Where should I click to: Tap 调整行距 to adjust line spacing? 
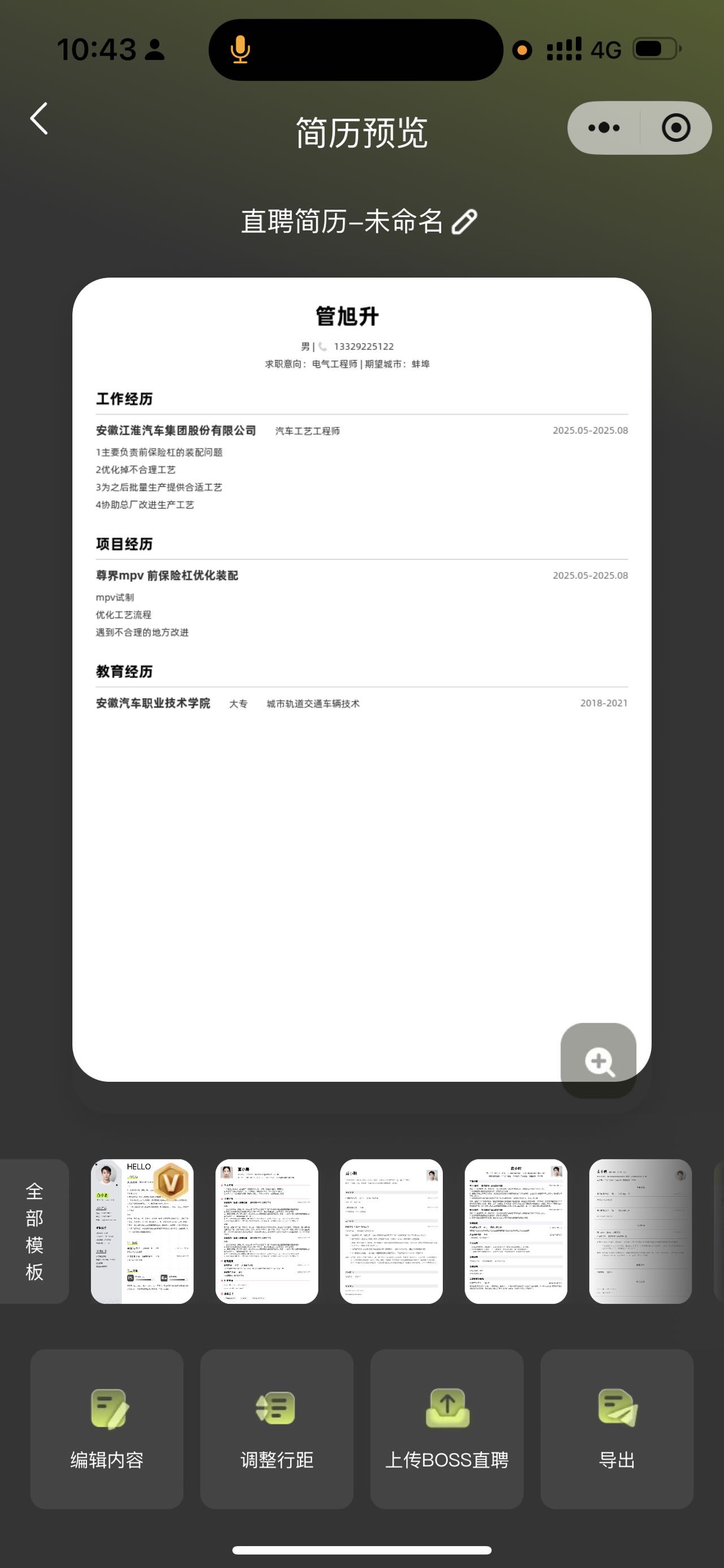coord(277,1428)
